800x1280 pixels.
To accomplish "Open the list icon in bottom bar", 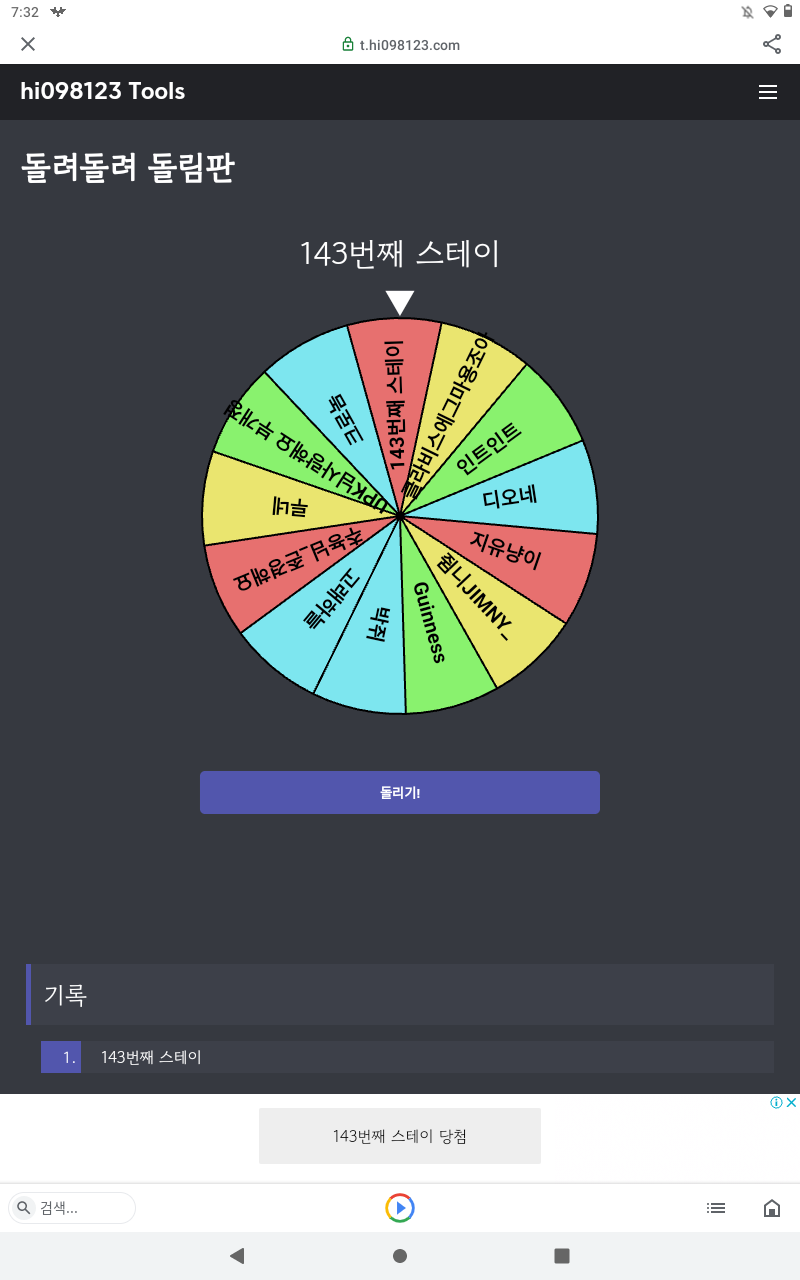I will [x=716, y=1208].
